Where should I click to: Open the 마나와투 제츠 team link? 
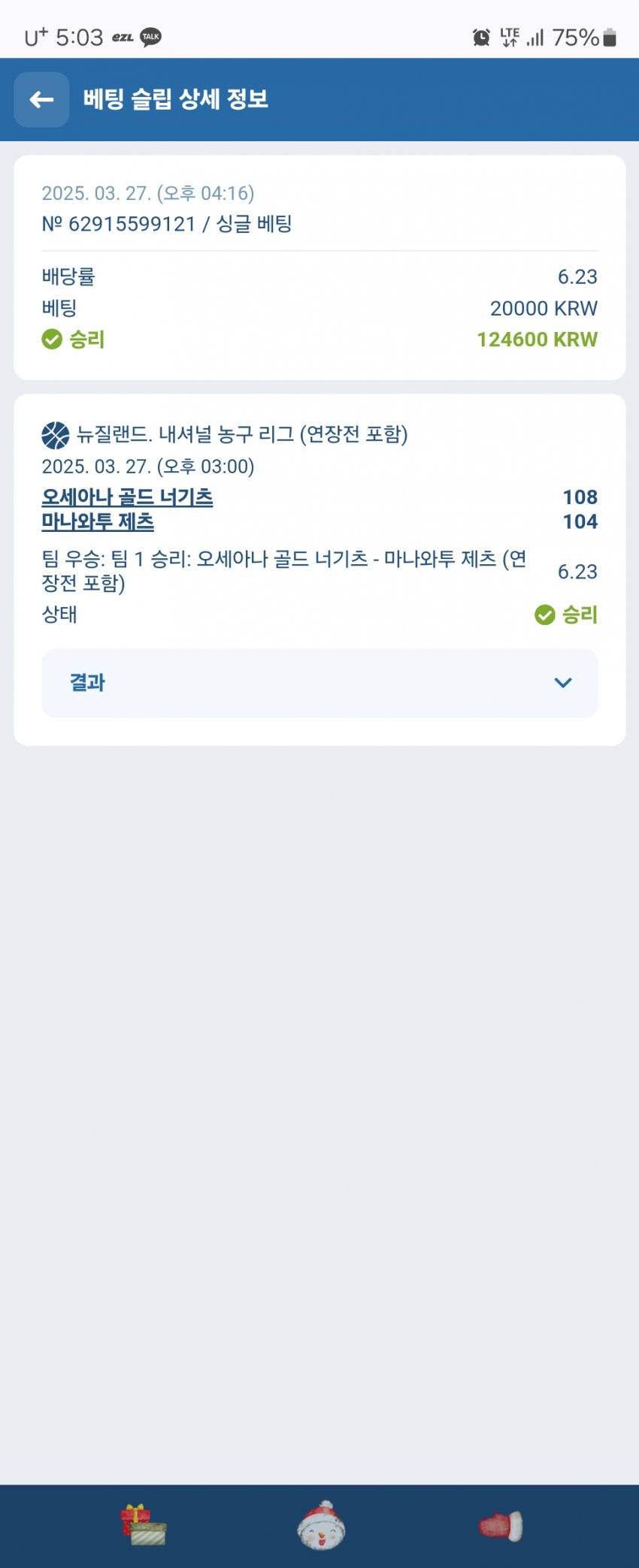[x=98, y=521]
